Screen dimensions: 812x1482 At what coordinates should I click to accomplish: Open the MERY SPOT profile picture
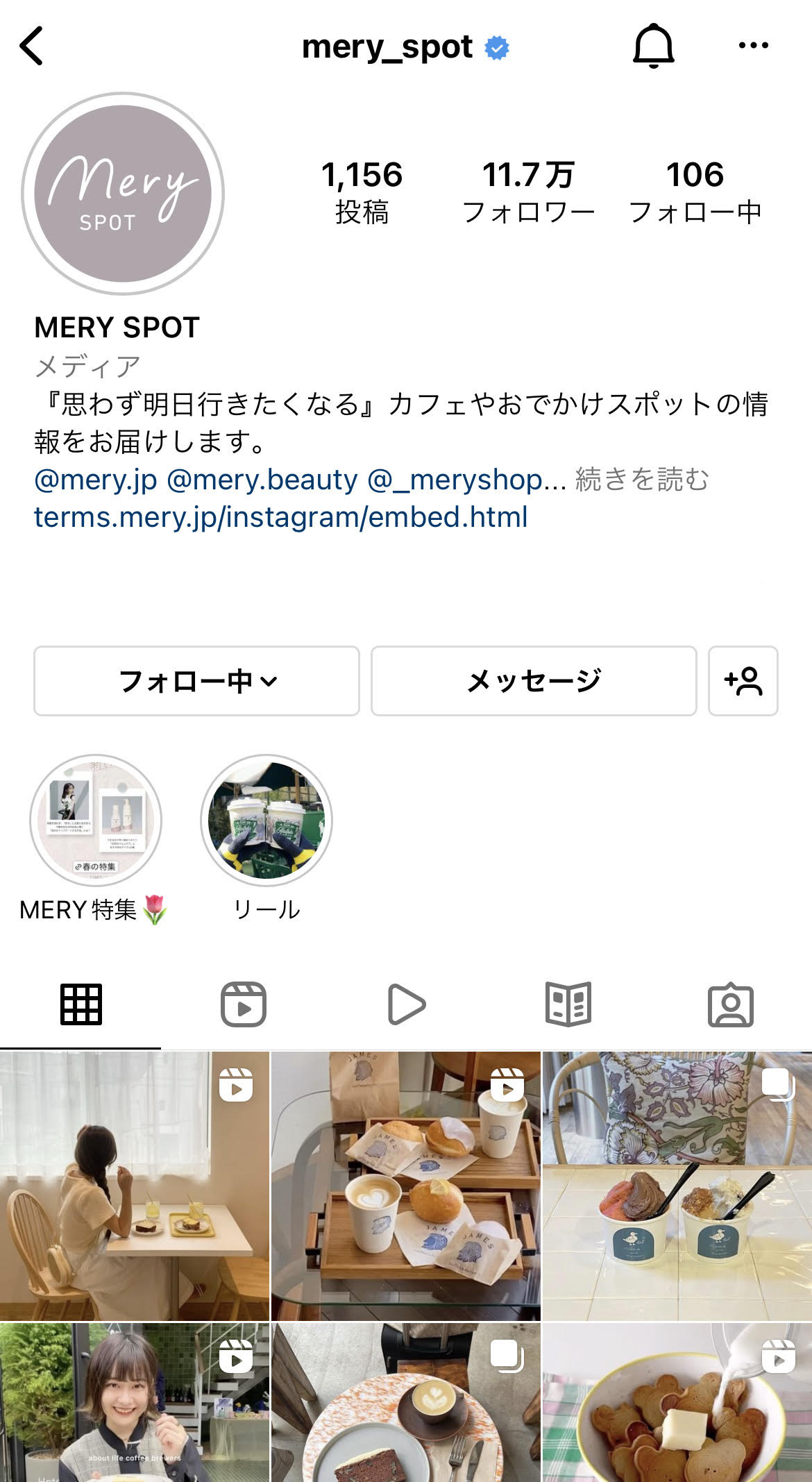pos(123,194)
